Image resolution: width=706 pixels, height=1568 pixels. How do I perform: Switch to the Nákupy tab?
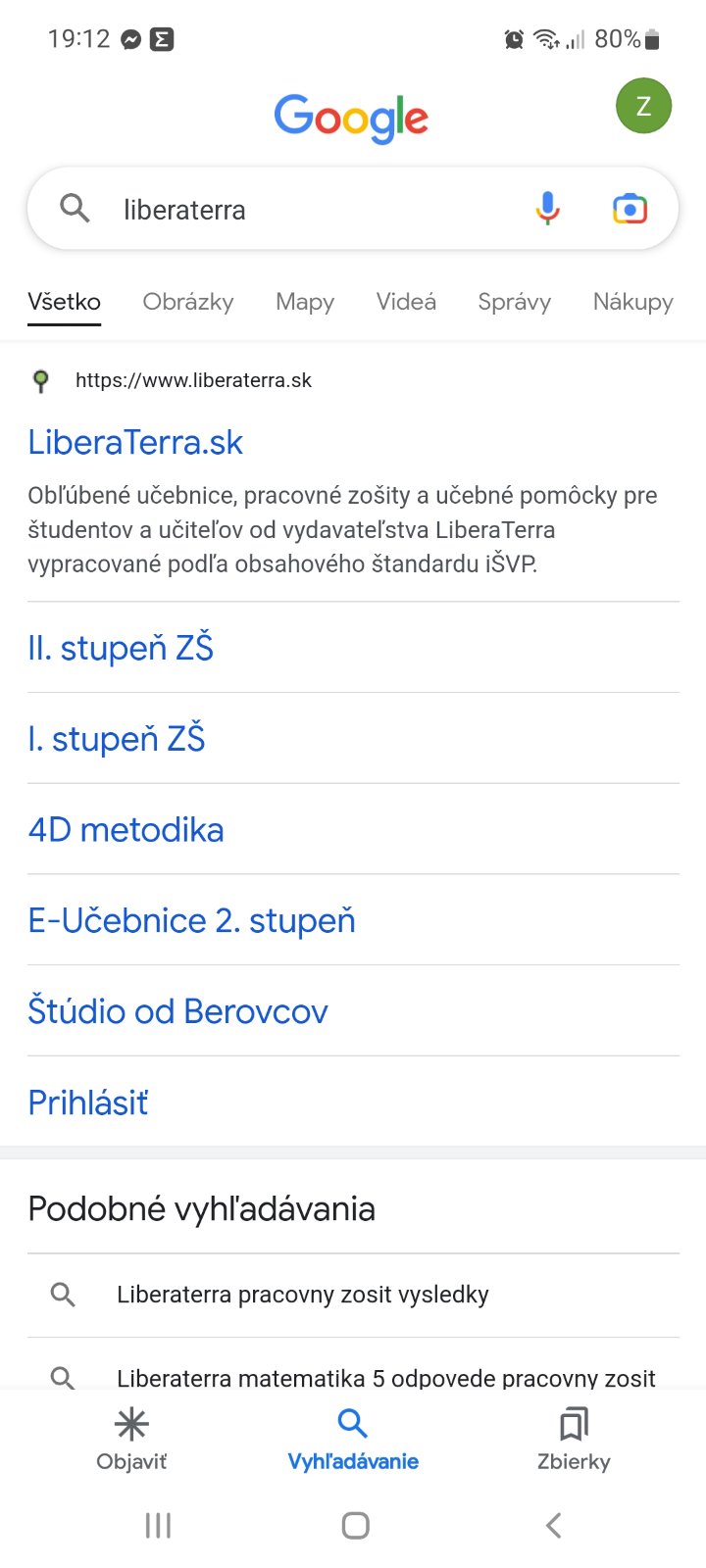[x=632, y=302]
